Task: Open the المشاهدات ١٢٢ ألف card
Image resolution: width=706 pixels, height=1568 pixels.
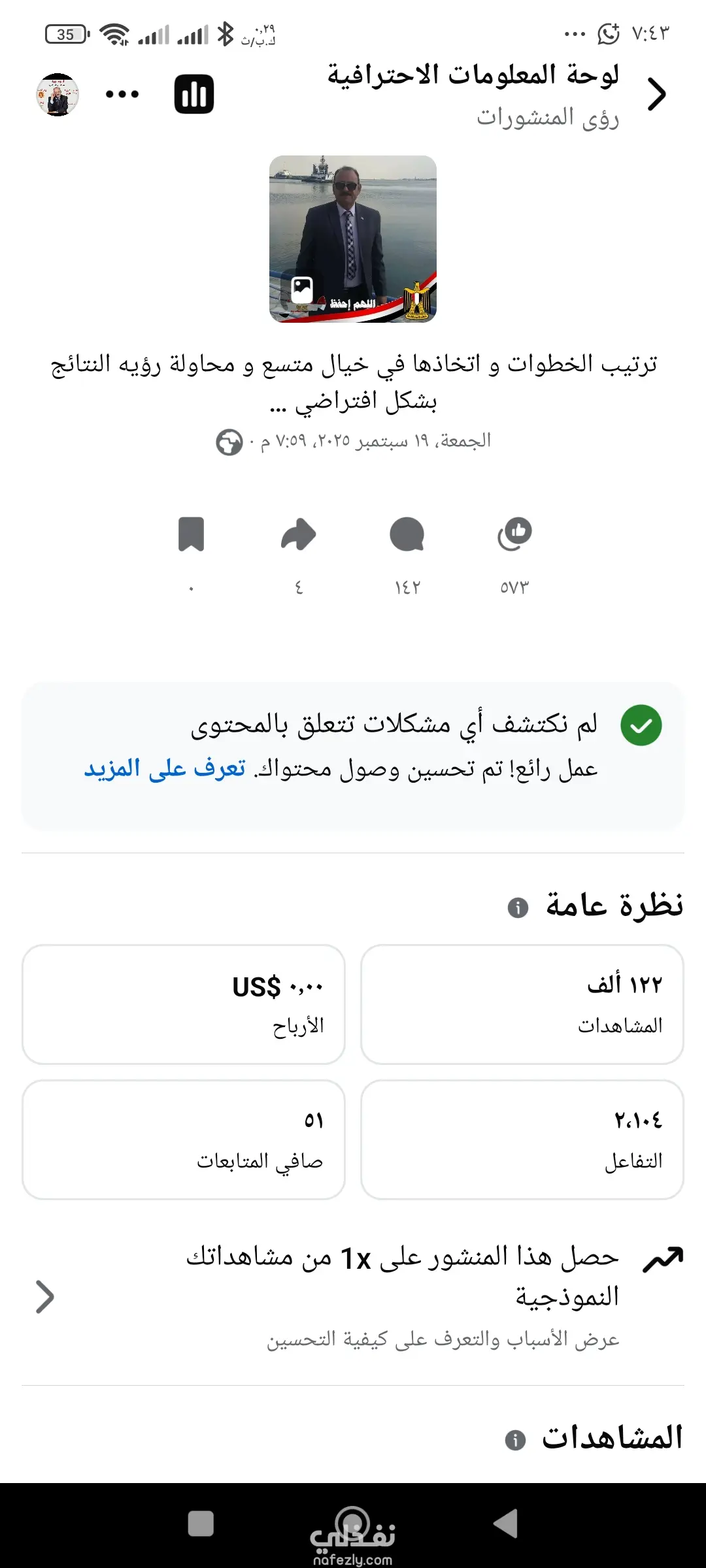Action: point(522,1004)
